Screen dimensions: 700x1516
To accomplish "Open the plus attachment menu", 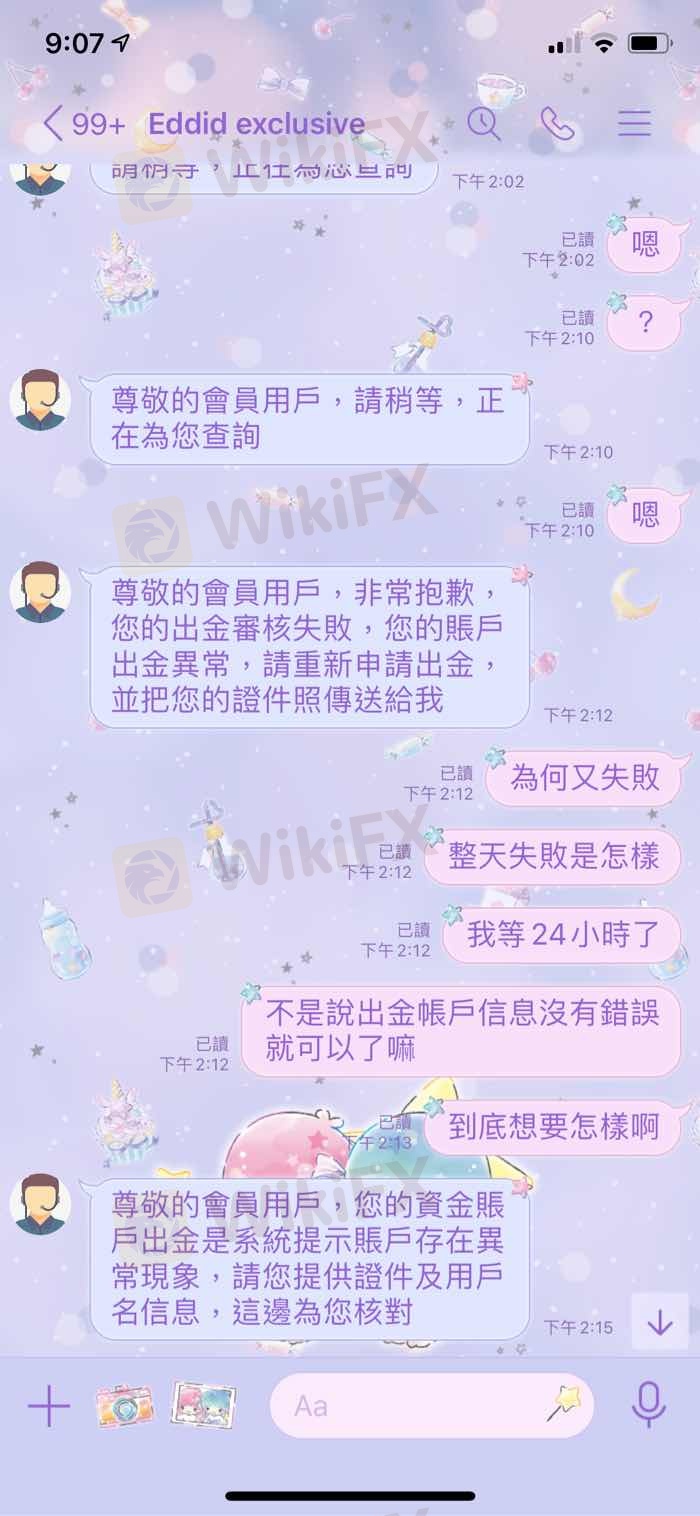I will pyautogui.click(x=48, y=1408).
